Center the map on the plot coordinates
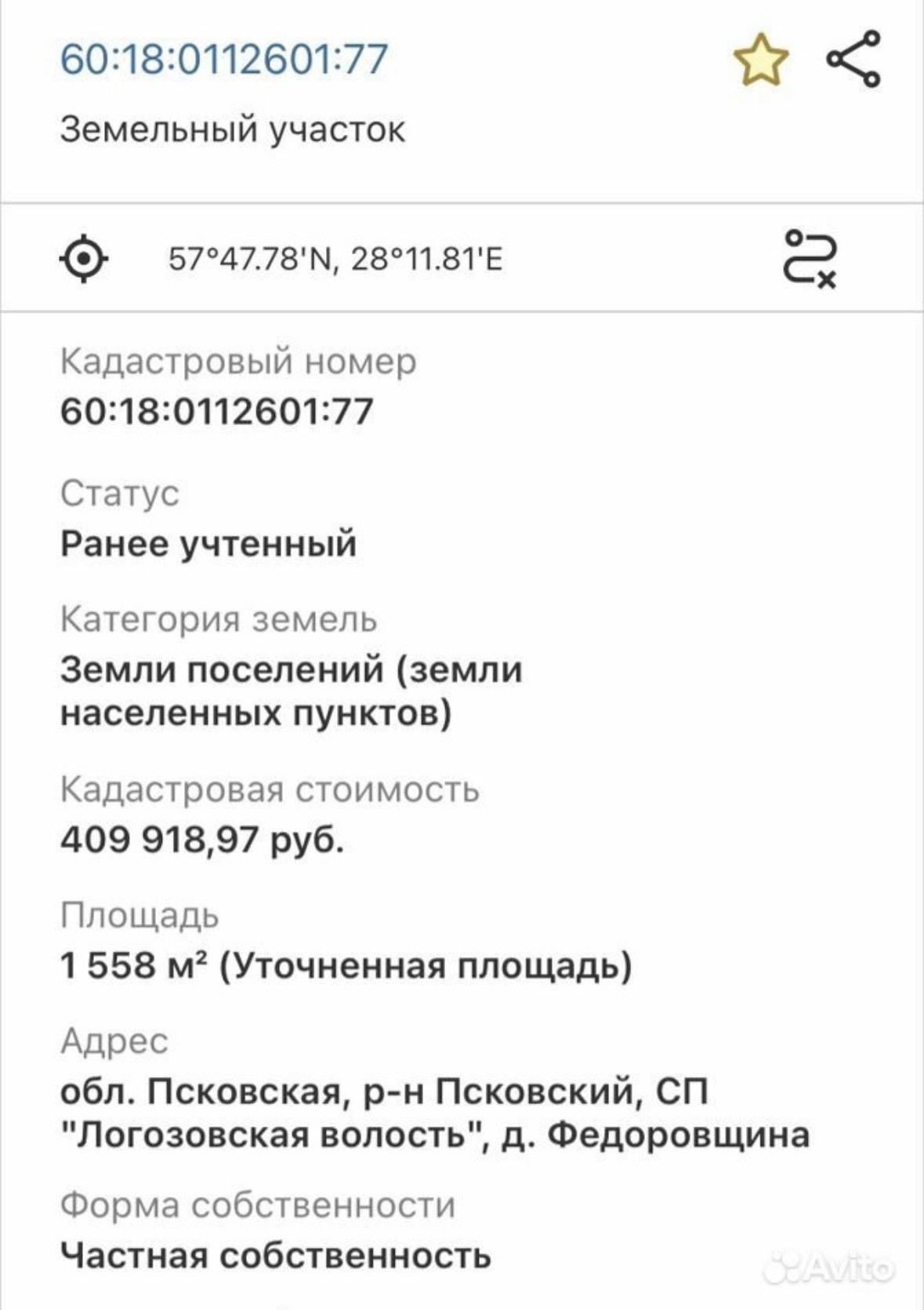The image size is (924, 1310). pyautogui.click(x=84, y=258)
